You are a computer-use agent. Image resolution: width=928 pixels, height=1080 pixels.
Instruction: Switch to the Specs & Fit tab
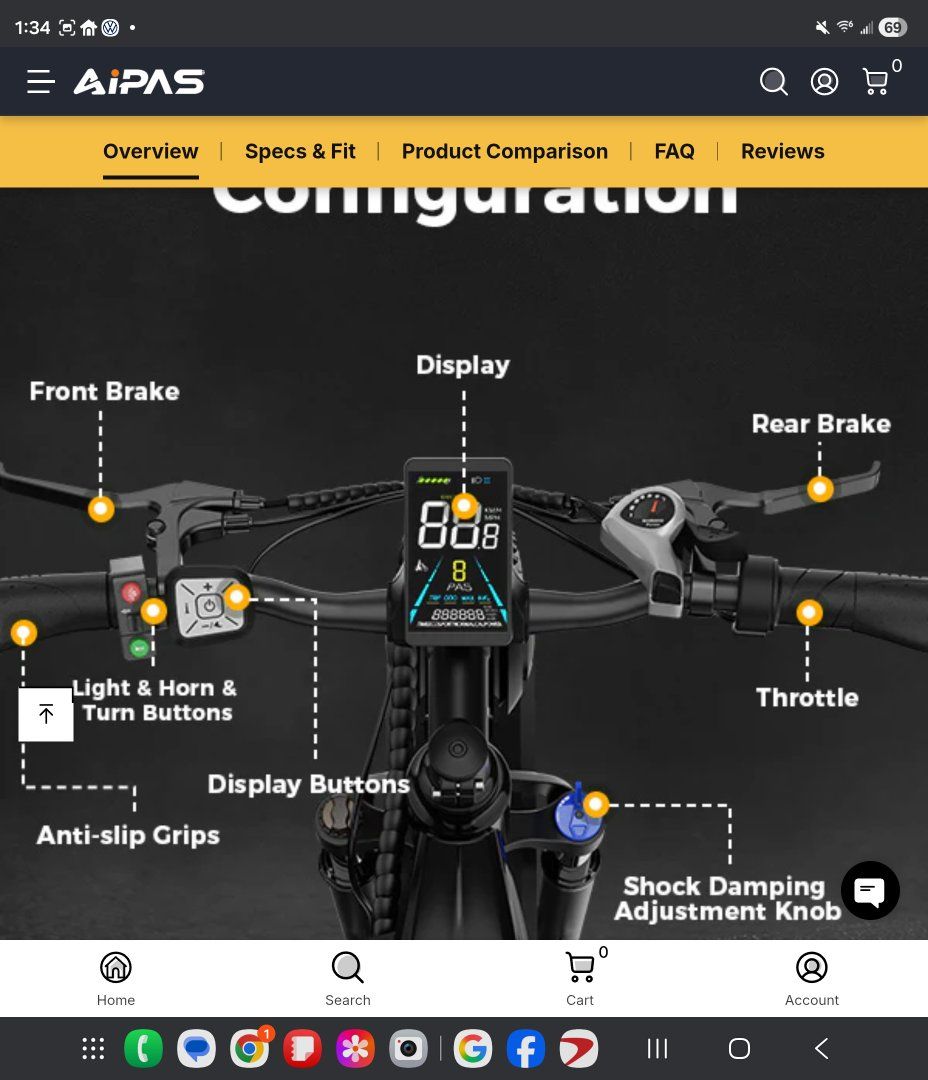(x=300, y=151)
